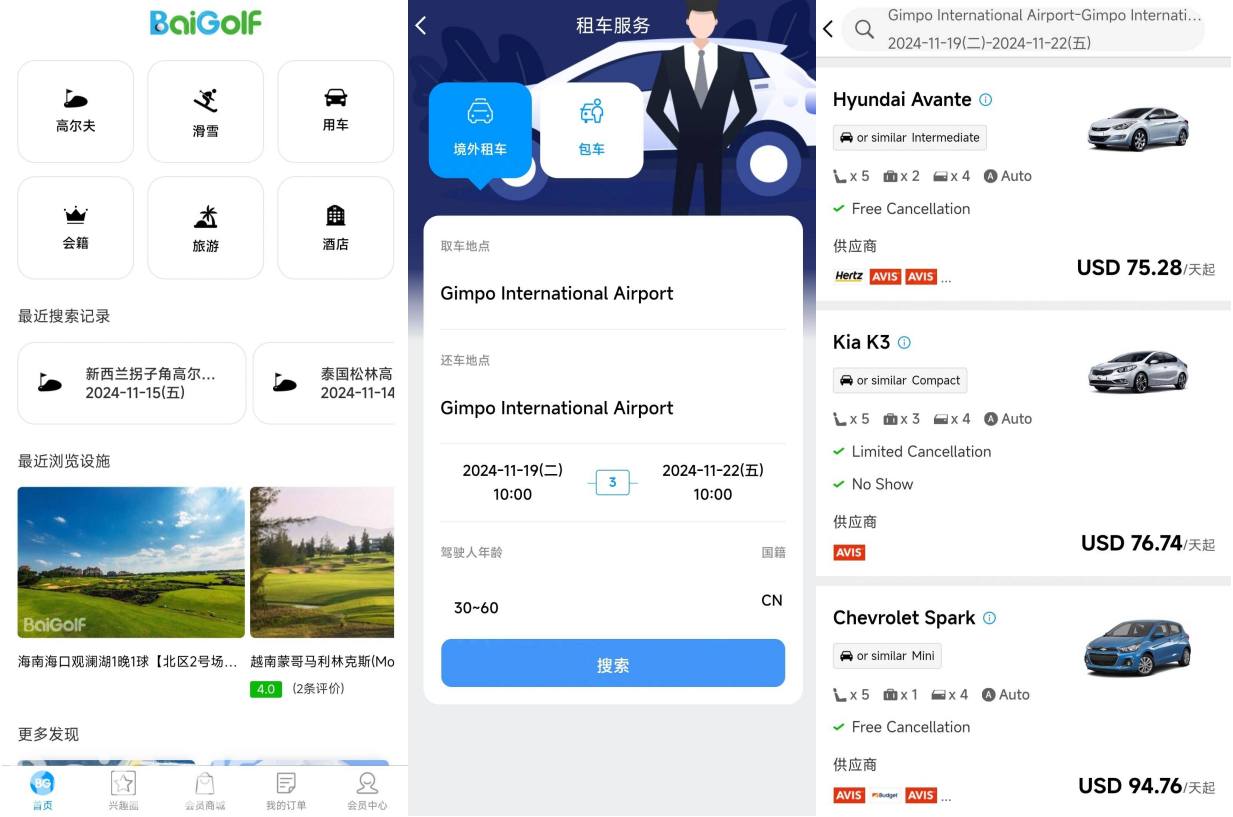Change the pickup date 2024-11-19
The width and height of the screenshot is (1233, 817).
click(x=512, y=481)
